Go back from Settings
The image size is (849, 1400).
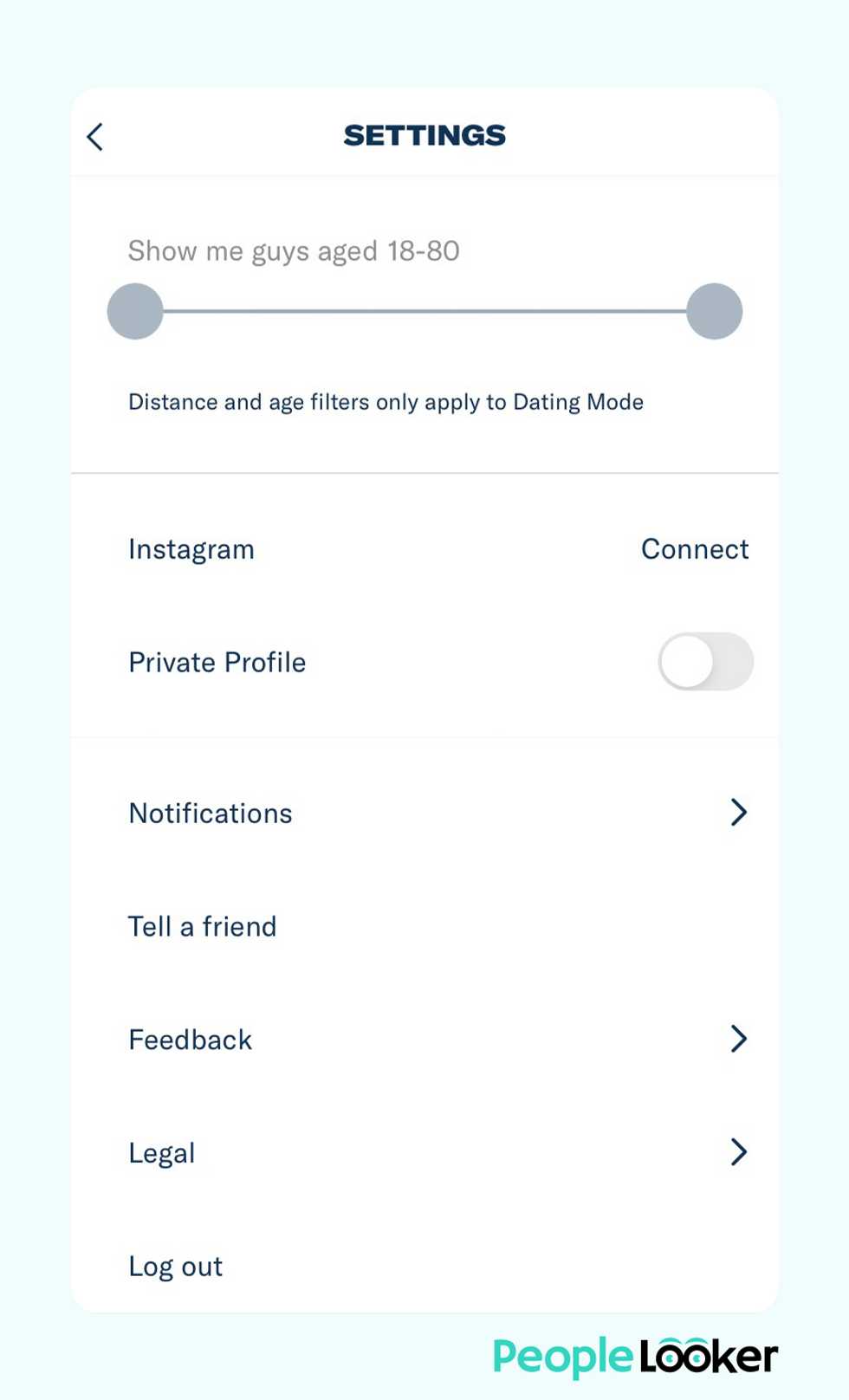pos(95,137)
